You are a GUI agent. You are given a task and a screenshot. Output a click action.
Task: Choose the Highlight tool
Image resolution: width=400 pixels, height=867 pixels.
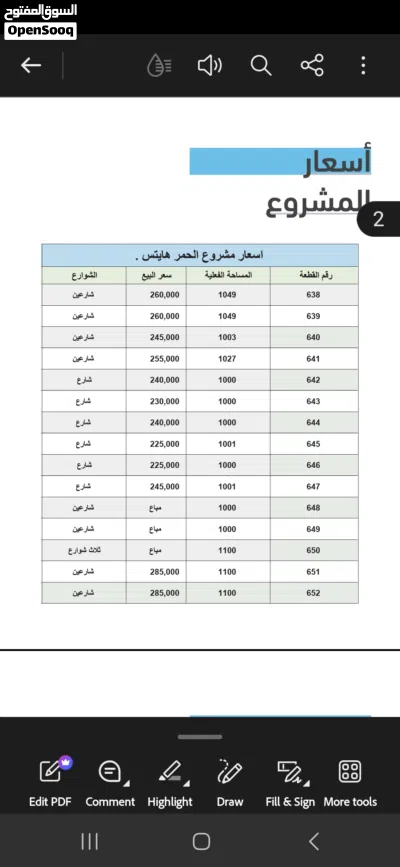pos(170,783)
